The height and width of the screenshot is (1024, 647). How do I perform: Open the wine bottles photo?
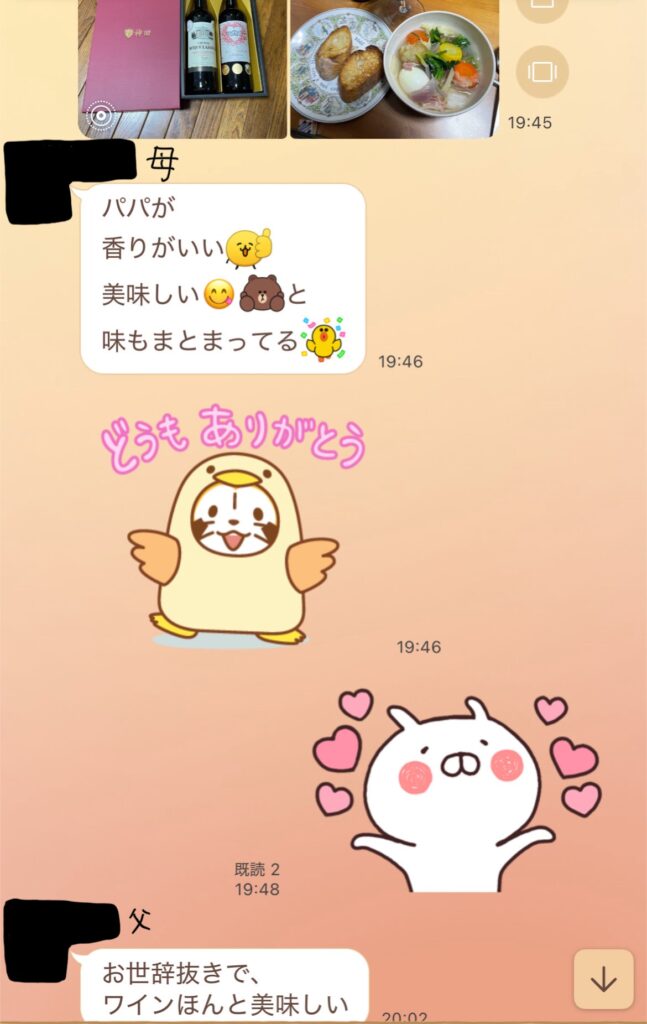coord(182,65)
